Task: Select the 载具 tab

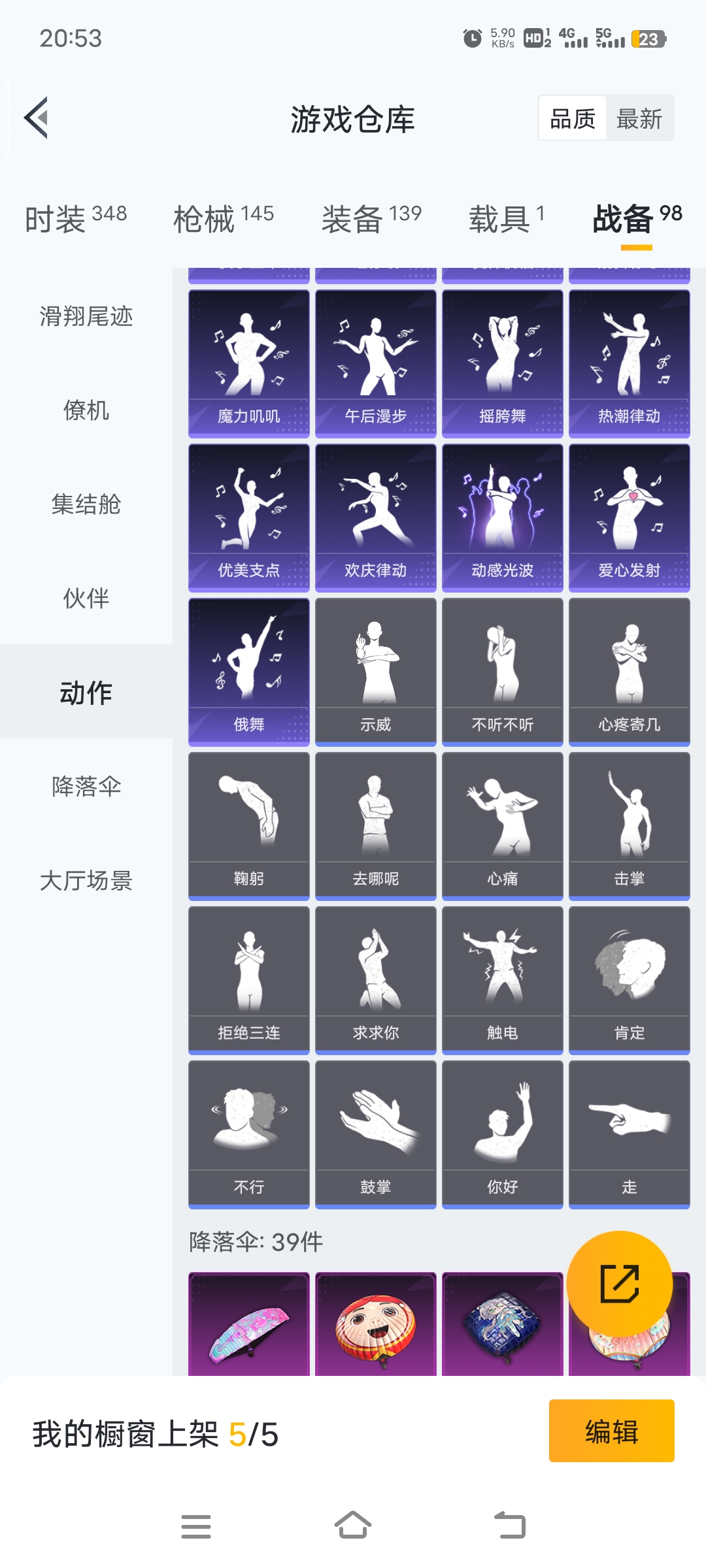Action: click(506, 219)
